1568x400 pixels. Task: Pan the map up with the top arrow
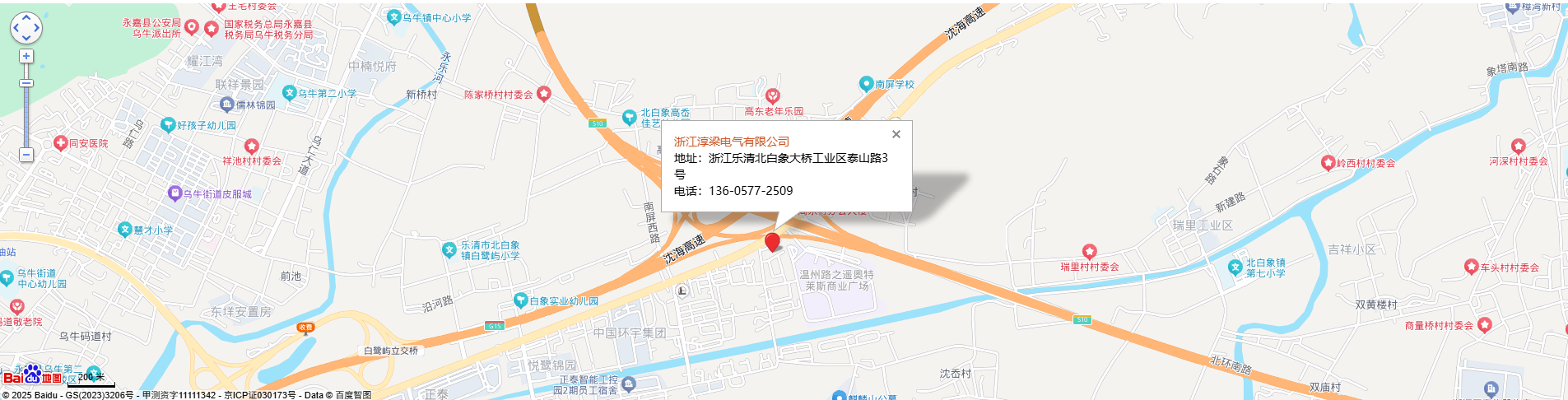(26, 17)
